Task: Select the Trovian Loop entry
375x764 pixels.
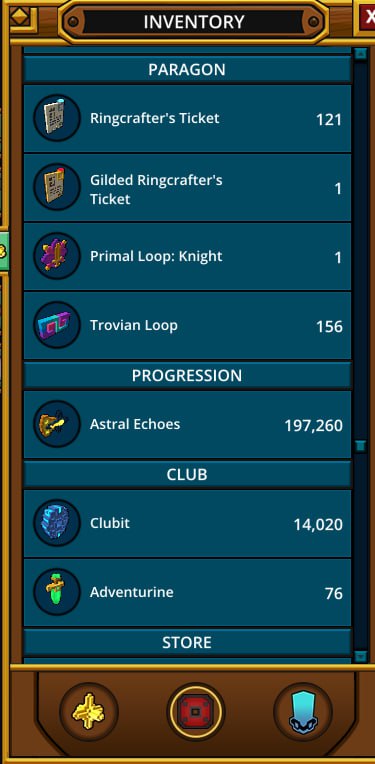Action: click(x=188, y=325)
